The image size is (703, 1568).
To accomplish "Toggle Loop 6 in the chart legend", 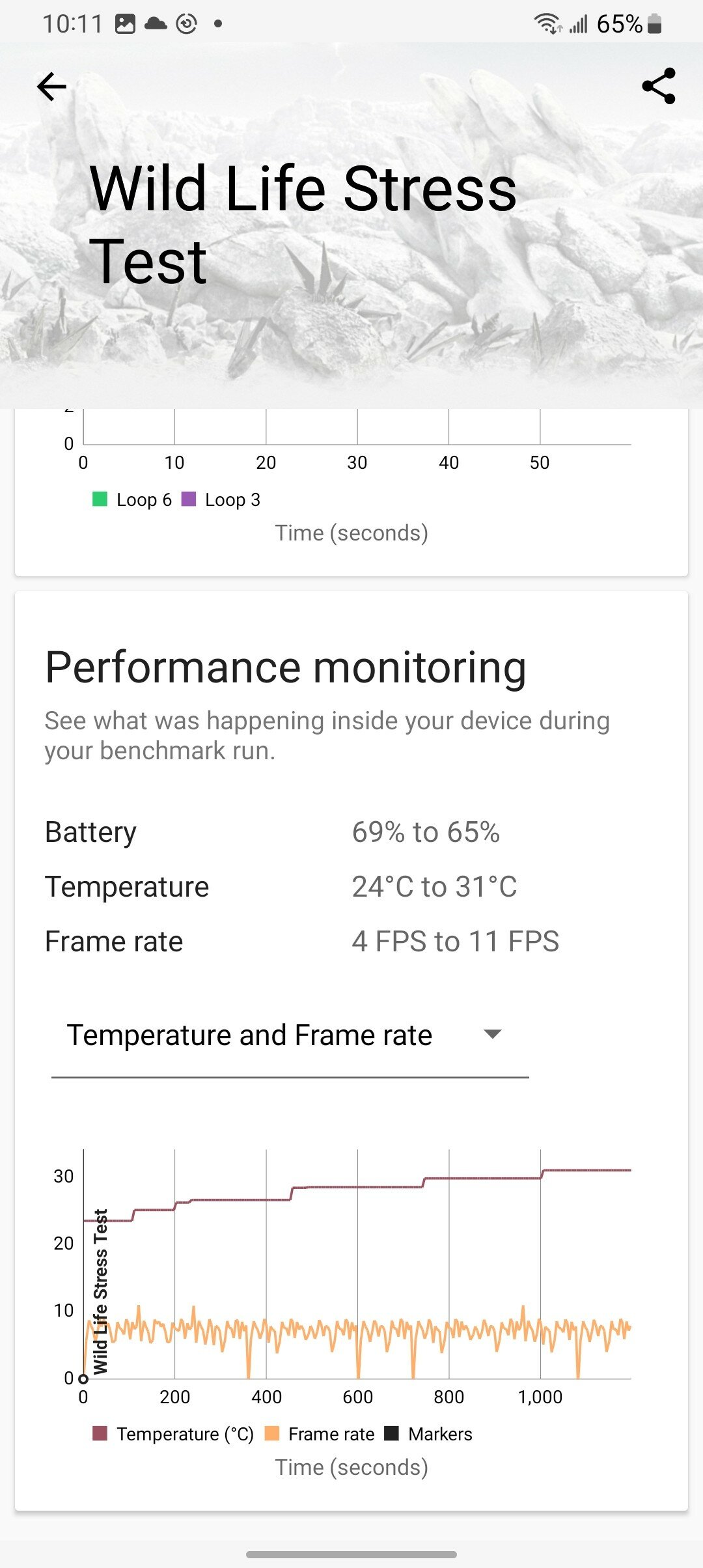I will pyautogui.click(x=132, y=499).
